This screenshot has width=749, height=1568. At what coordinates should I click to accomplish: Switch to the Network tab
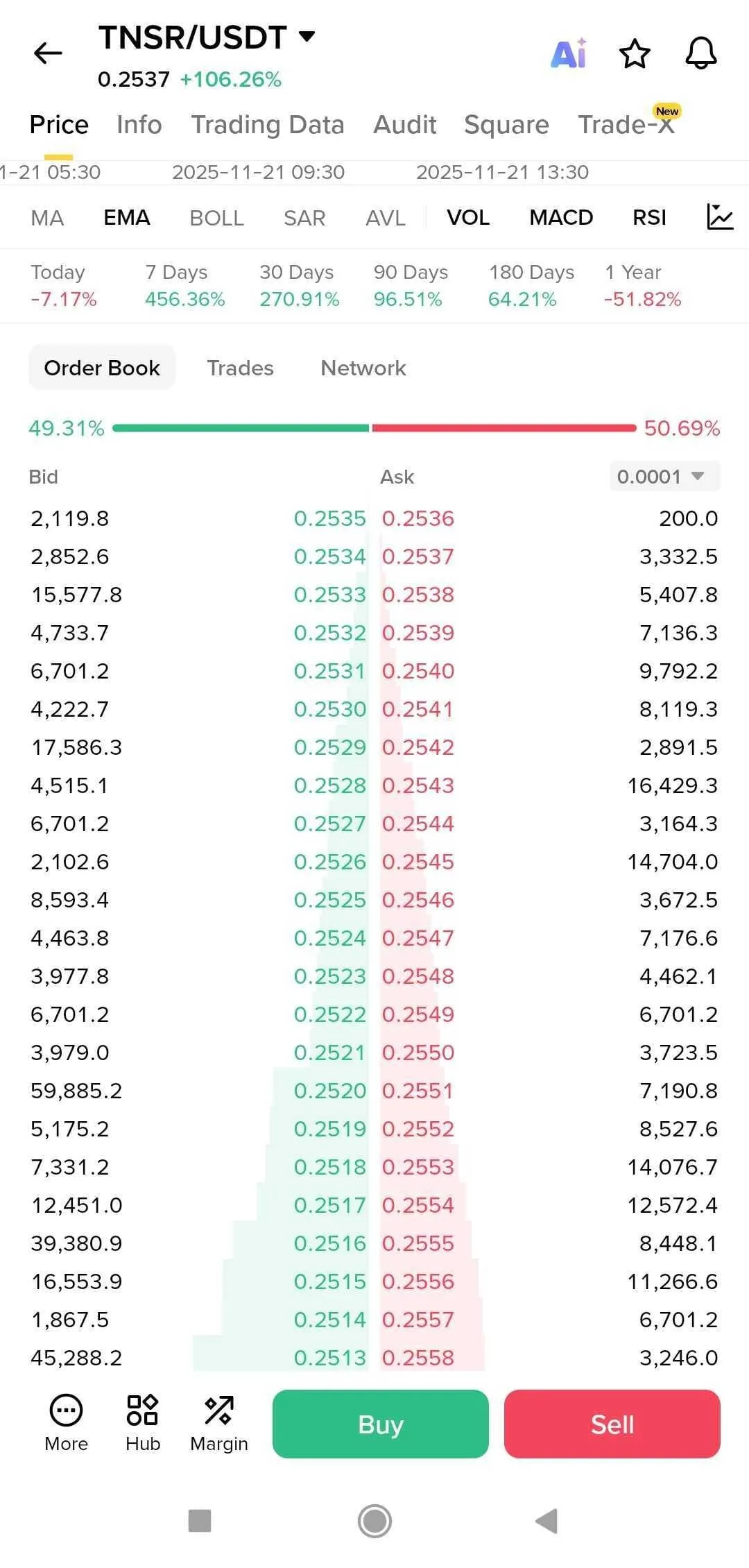363,368
